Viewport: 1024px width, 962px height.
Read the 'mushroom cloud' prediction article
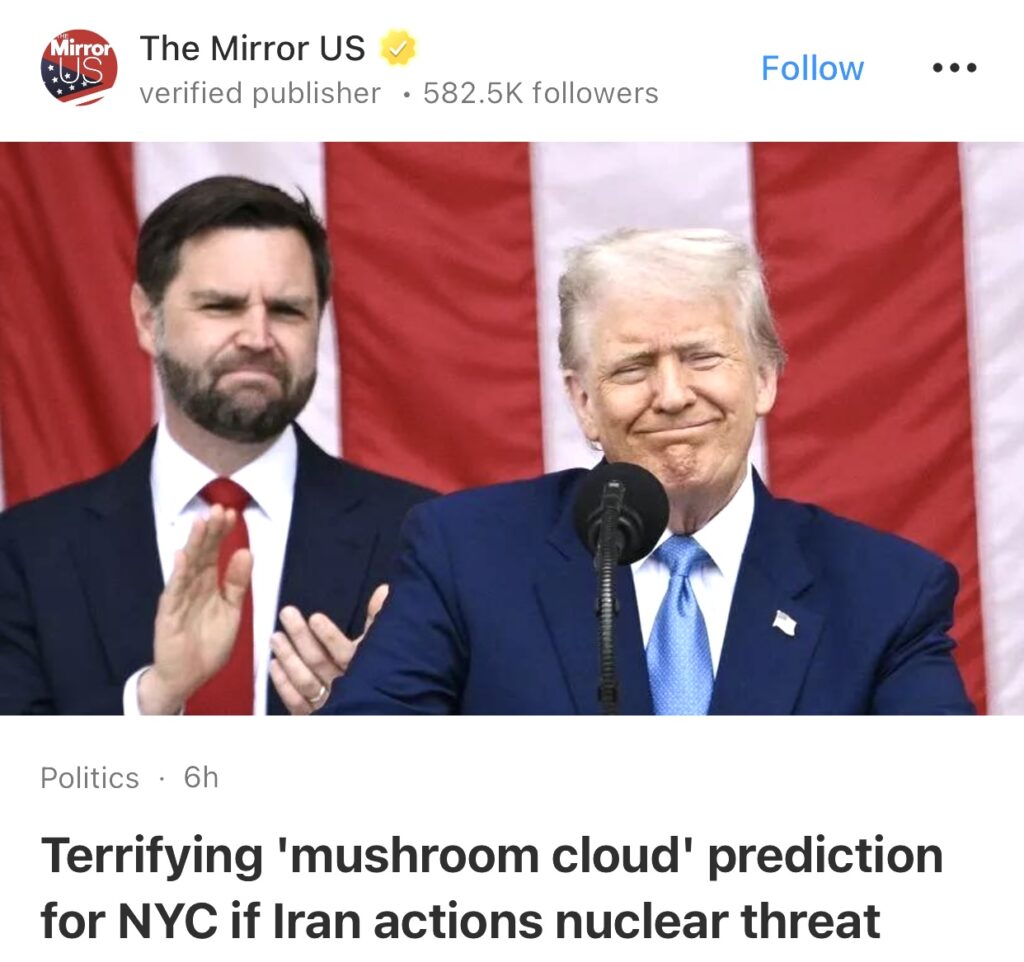(490, 888)
